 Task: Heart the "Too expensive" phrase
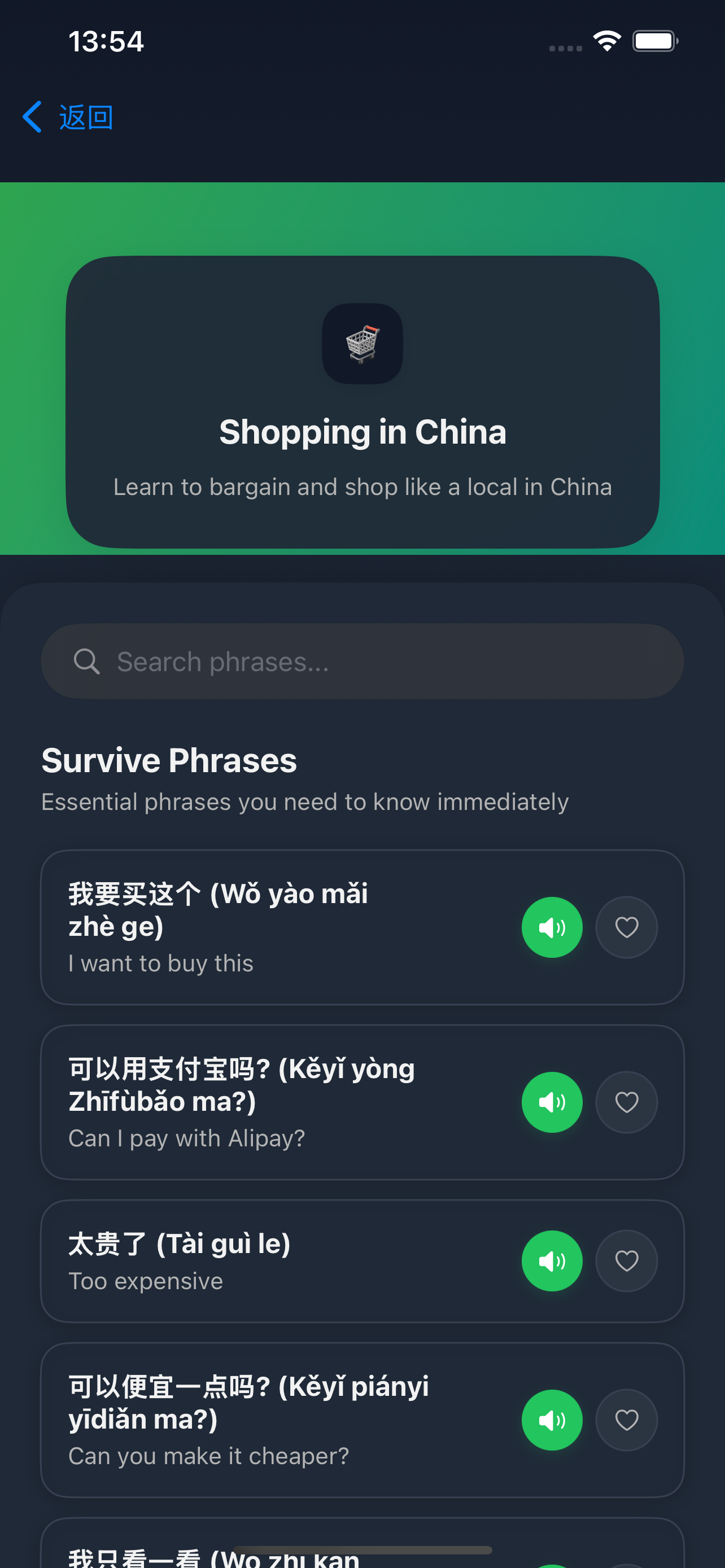626,1260
